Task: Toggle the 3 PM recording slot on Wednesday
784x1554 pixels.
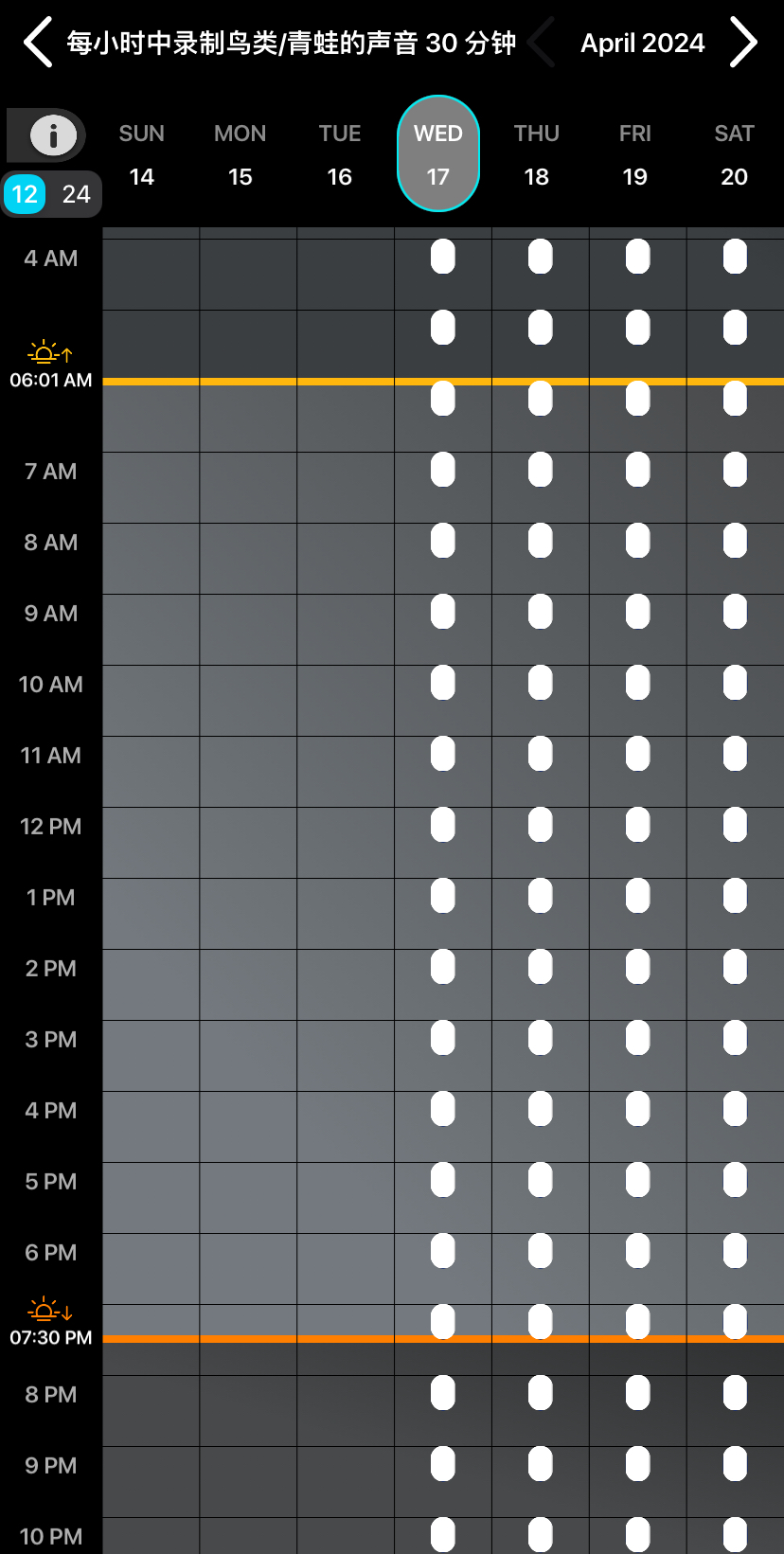Action: [442, 1038]
